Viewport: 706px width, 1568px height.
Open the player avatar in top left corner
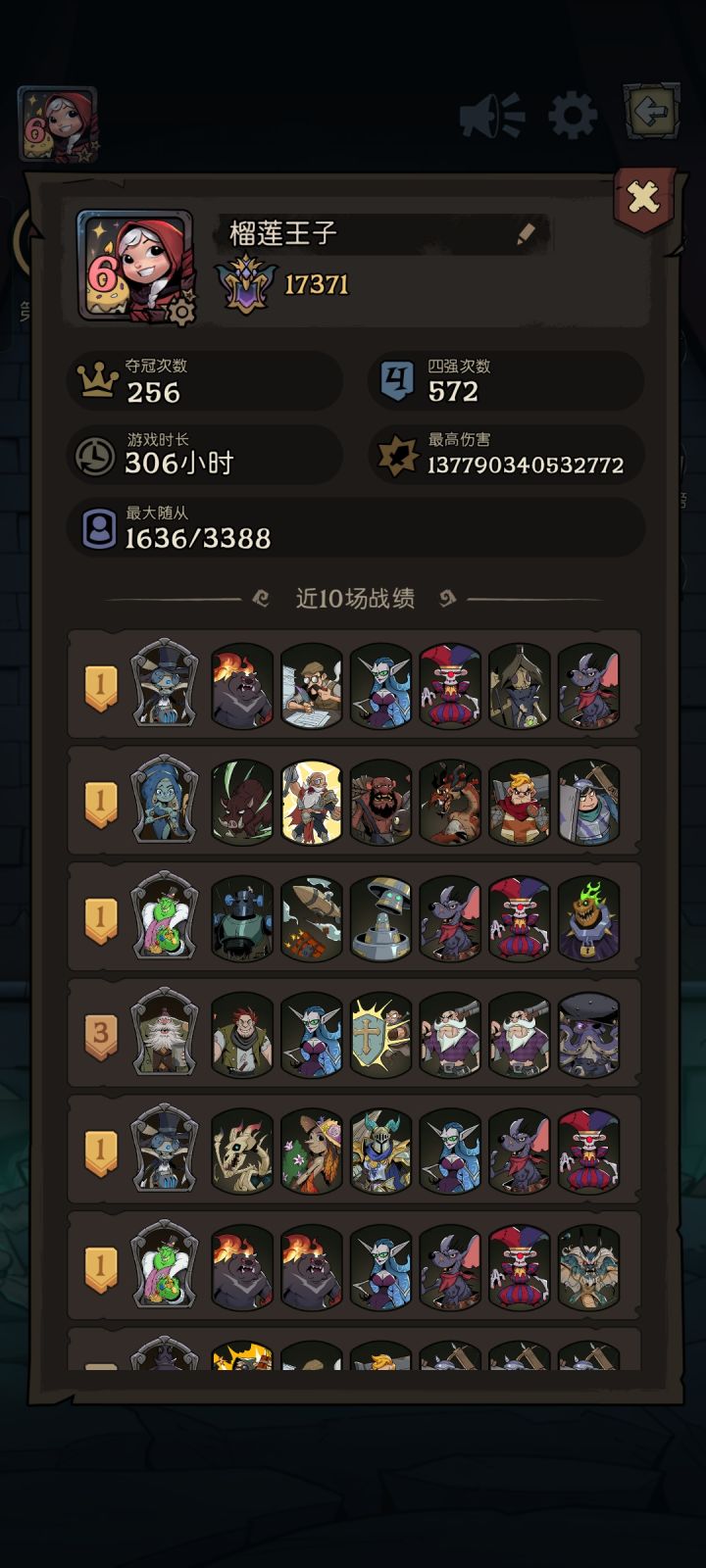click(58, 124)
